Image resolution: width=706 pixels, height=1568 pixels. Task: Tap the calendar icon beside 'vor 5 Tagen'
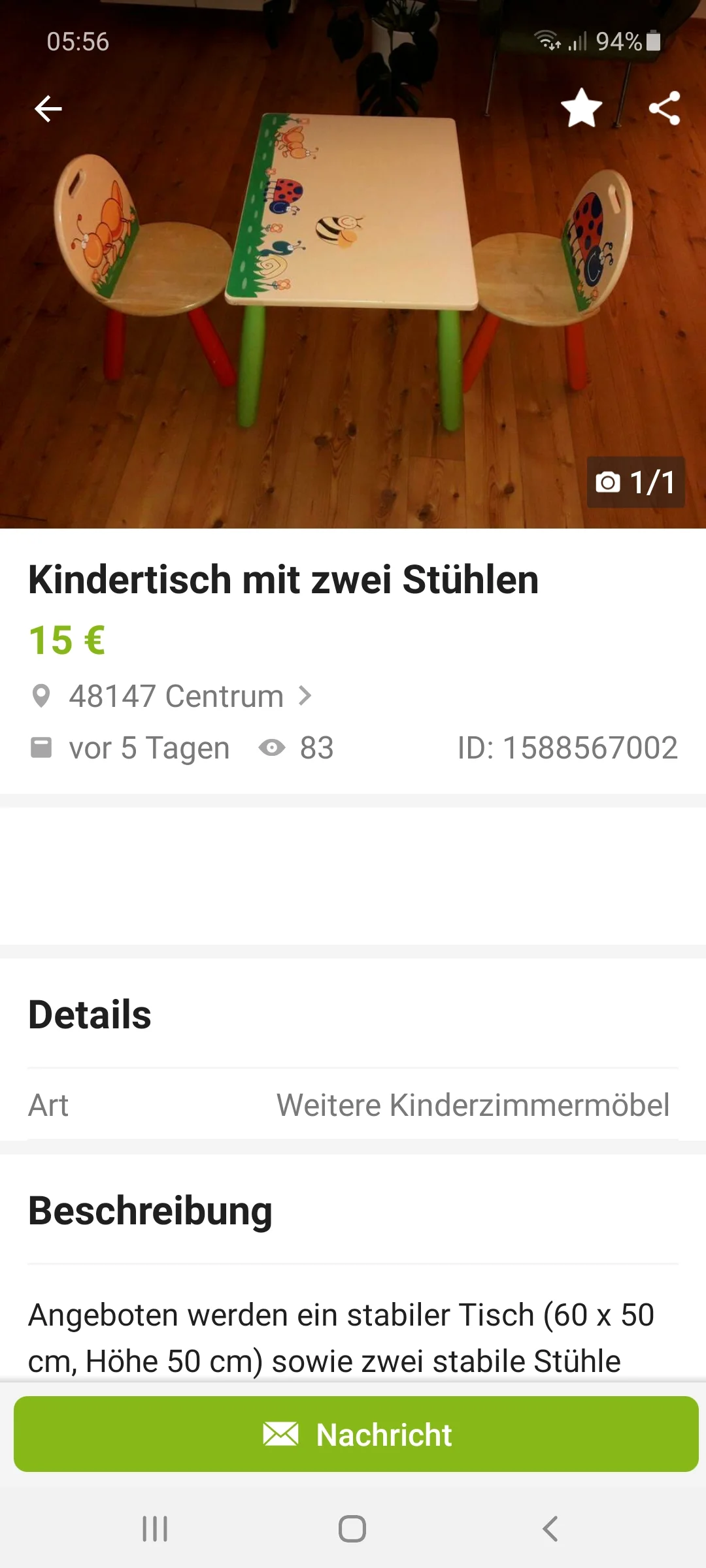[41, 747]
